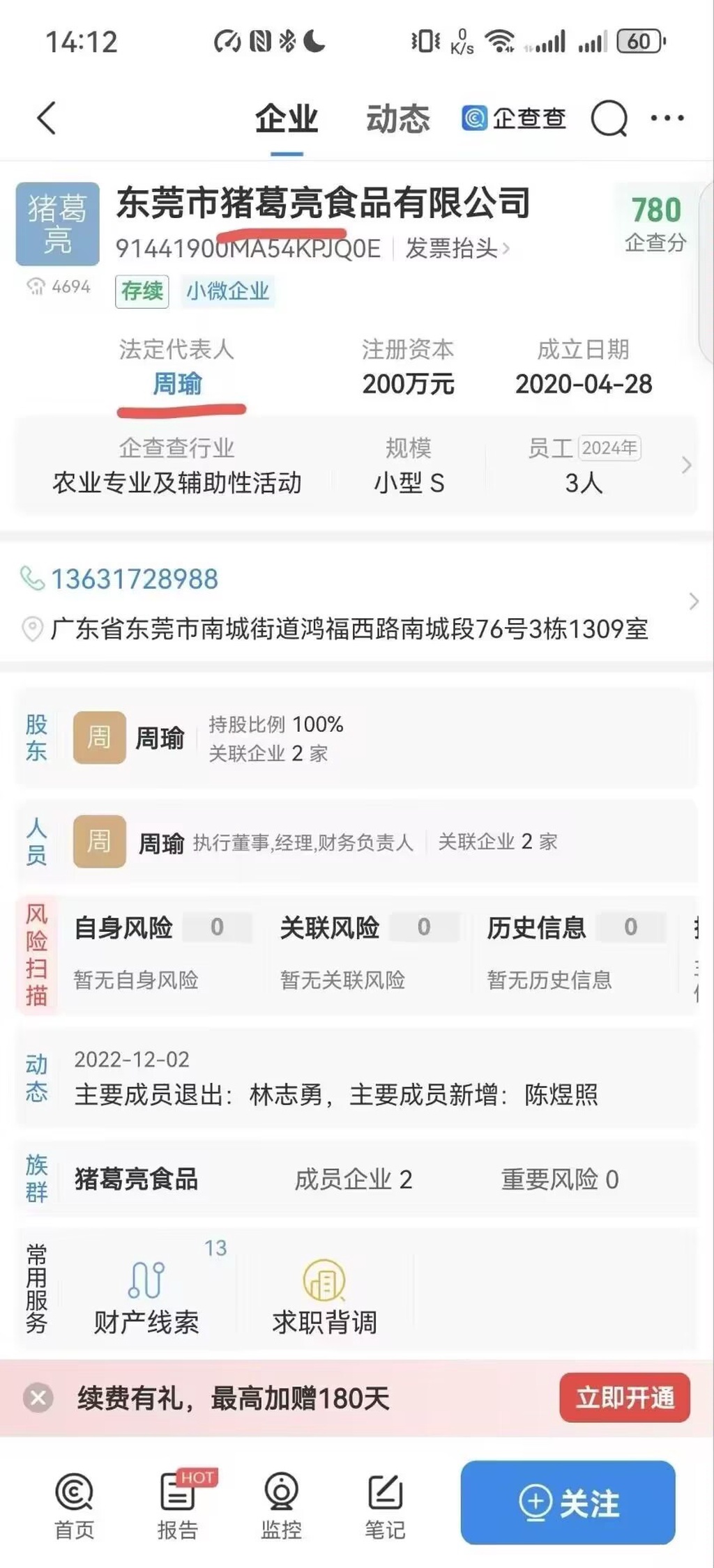Open 监控 in the bottom bar
The image size is (714, 1568).
click(x=281, y=1507)
